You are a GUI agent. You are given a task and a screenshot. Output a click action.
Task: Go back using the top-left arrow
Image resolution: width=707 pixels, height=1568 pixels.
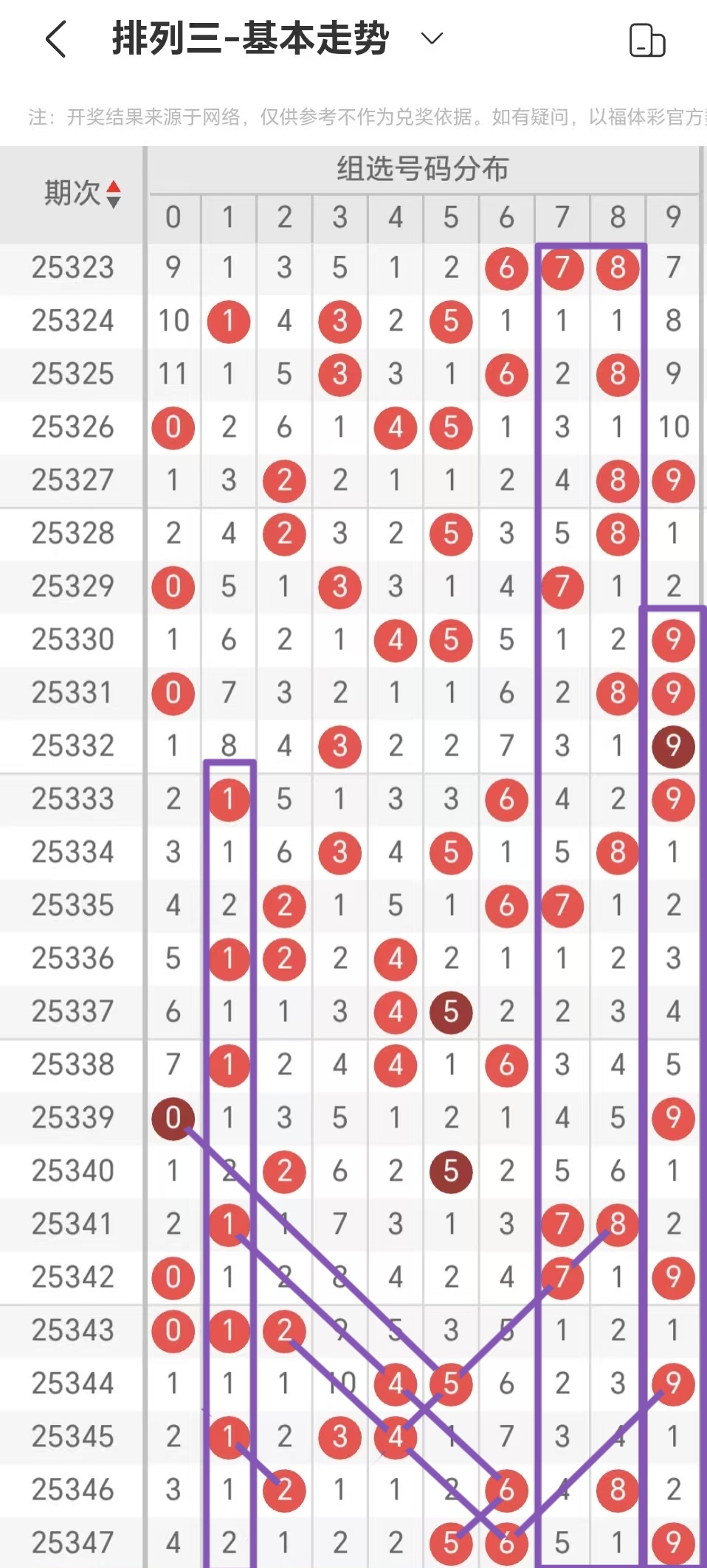56,39
